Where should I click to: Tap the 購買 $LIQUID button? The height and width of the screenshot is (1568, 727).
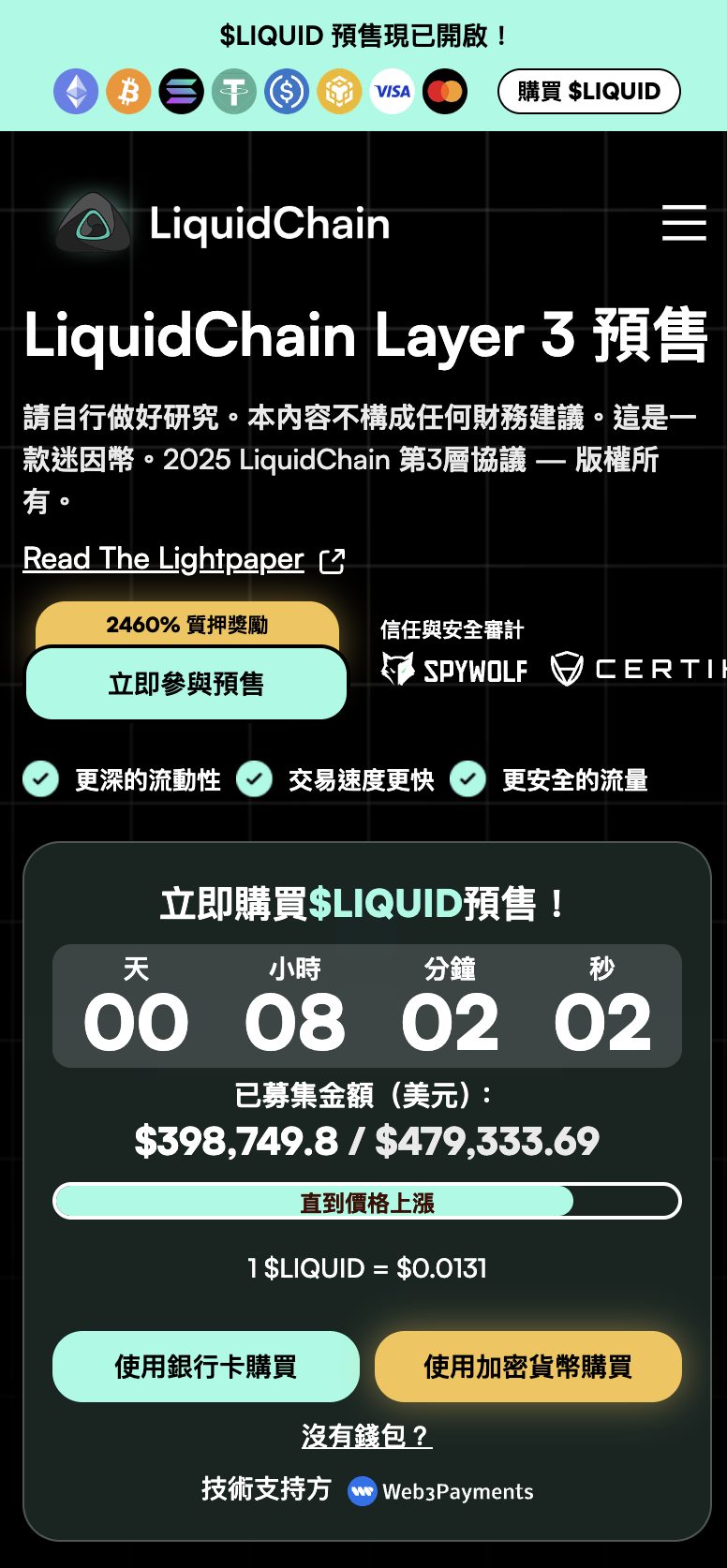[x=588, y=91]
